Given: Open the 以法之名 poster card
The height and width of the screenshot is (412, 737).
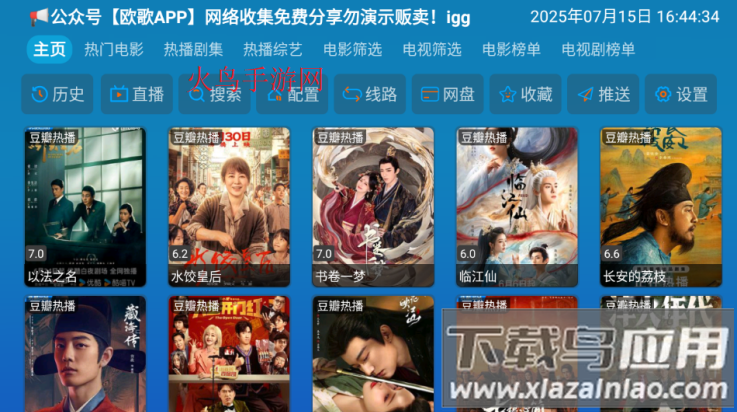Looking at the screenshot, I should point(85,207).
